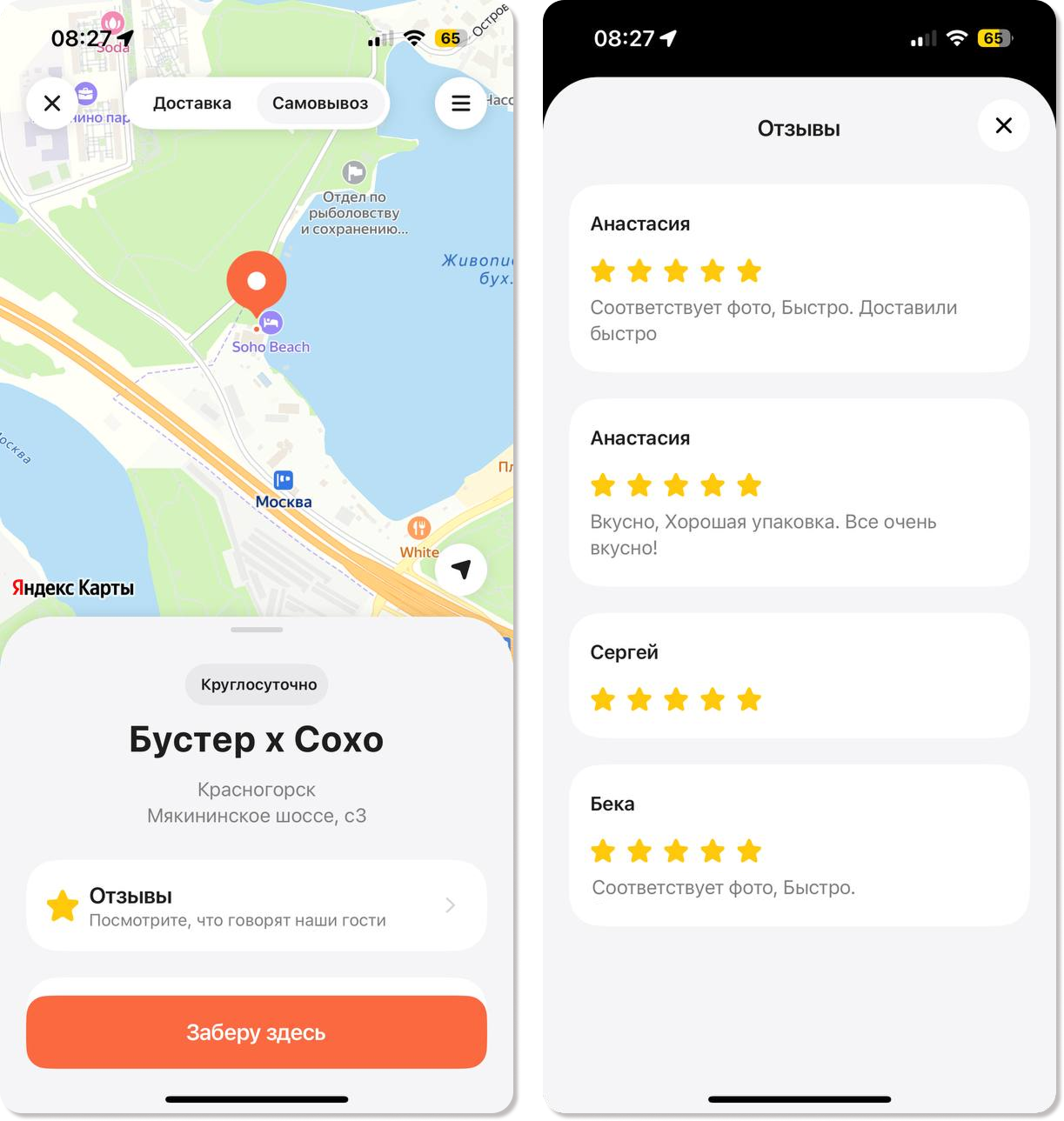Open the hamburger list menu on map
1064x1121 pixels.
[460, 103]
